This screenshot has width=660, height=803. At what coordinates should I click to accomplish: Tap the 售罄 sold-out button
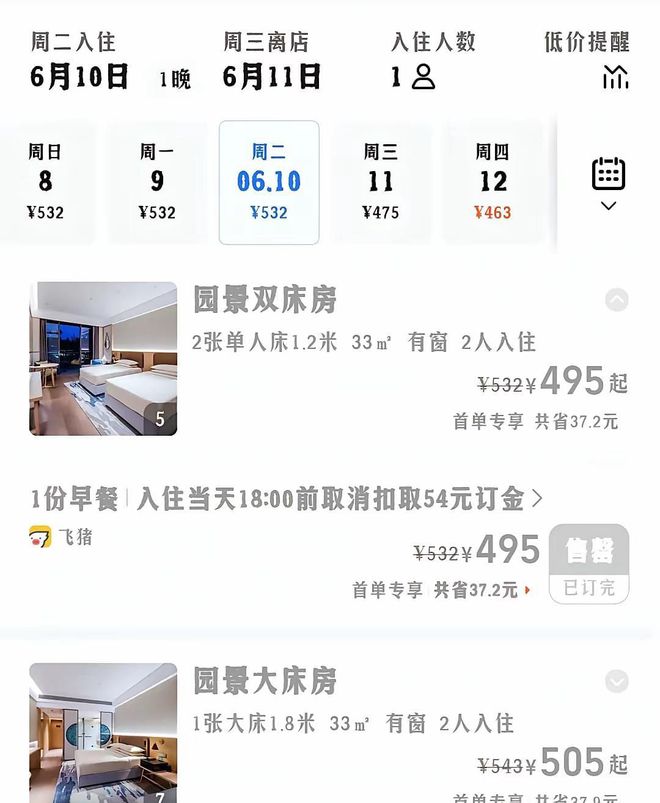pos(589,563)
